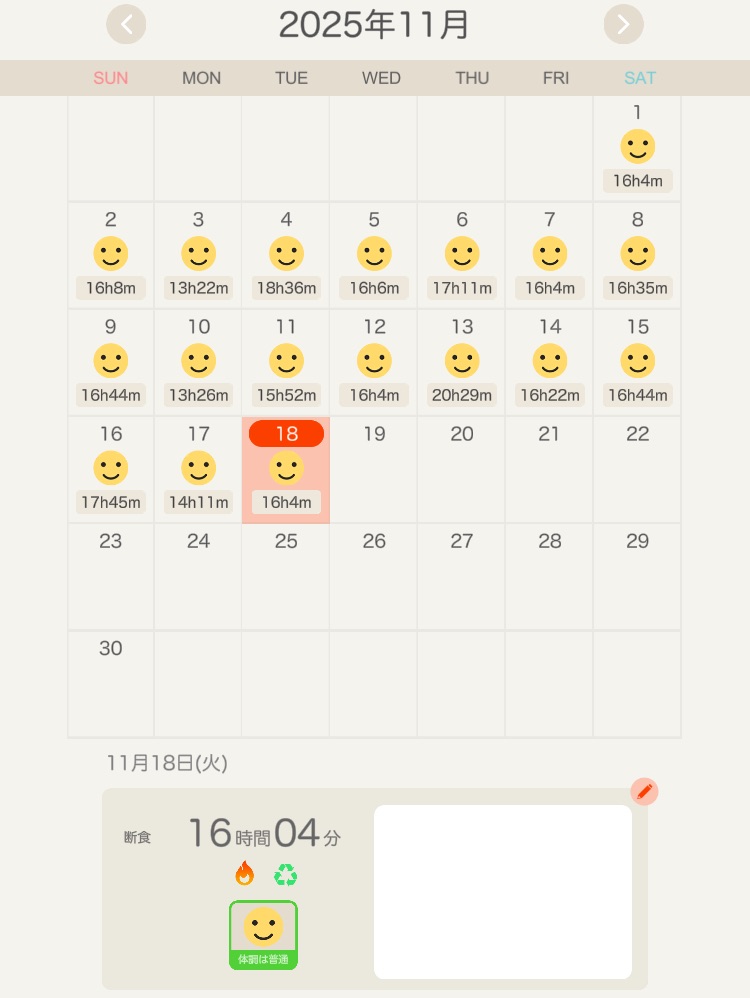Viewport: 750px width, 998px height.
Task: Select November 17 with 14h11m fast
Action: (198, 470)
